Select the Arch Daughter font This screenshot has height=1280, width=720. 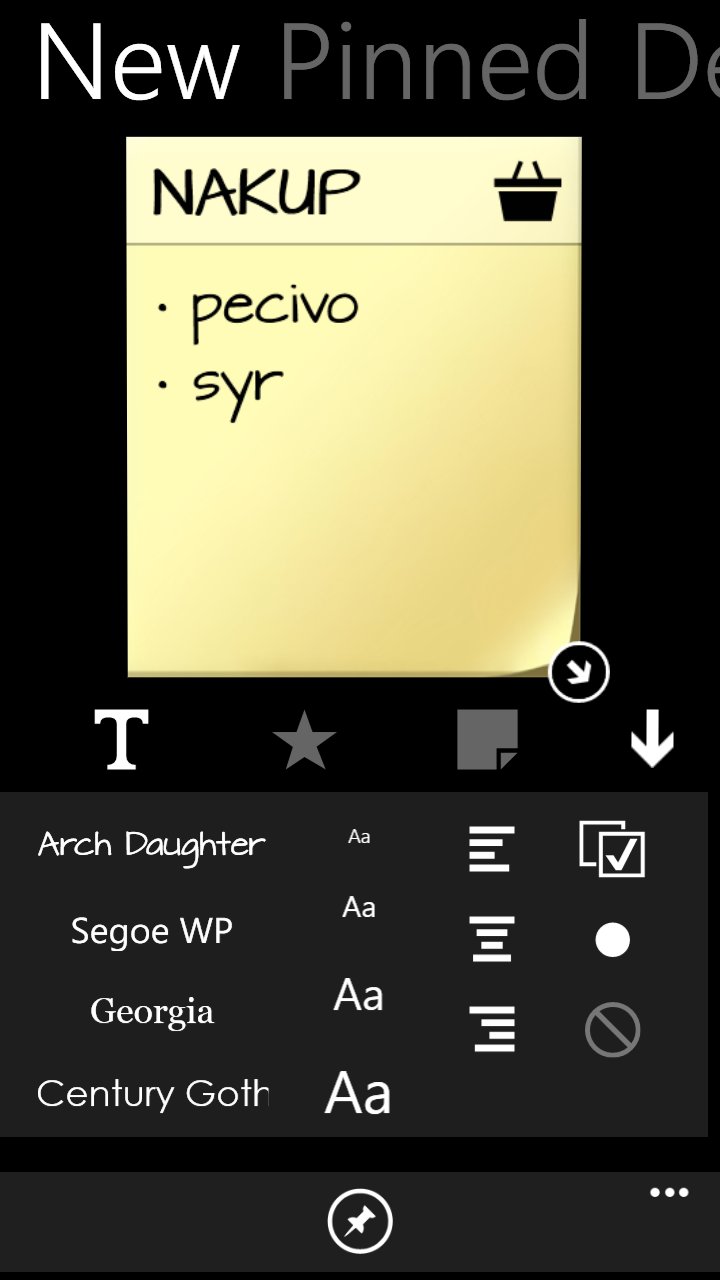point(152,845)
